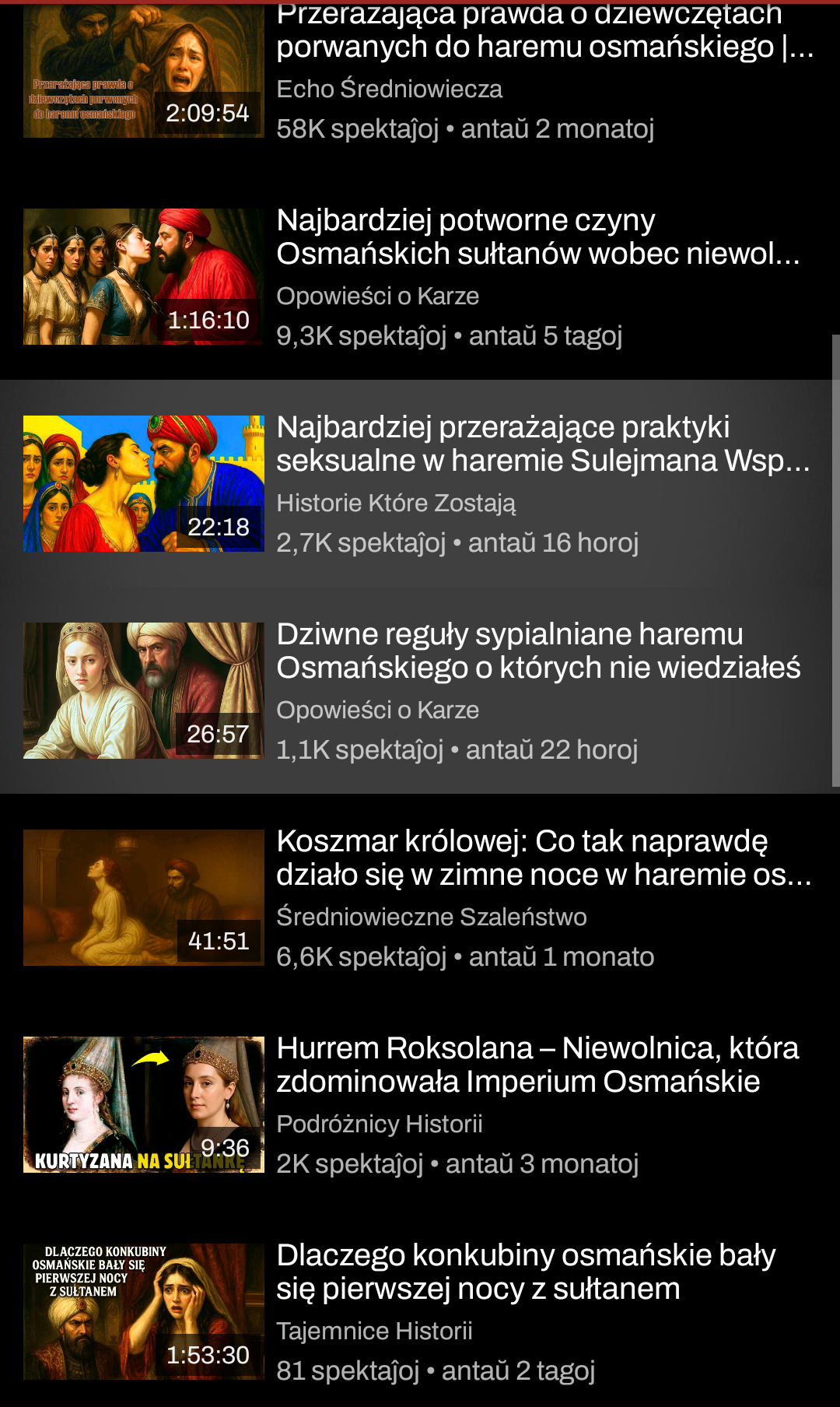
Task: Play 'Hurrem Roksolana – Niewolnica' video
Action: pos(420,1104)
